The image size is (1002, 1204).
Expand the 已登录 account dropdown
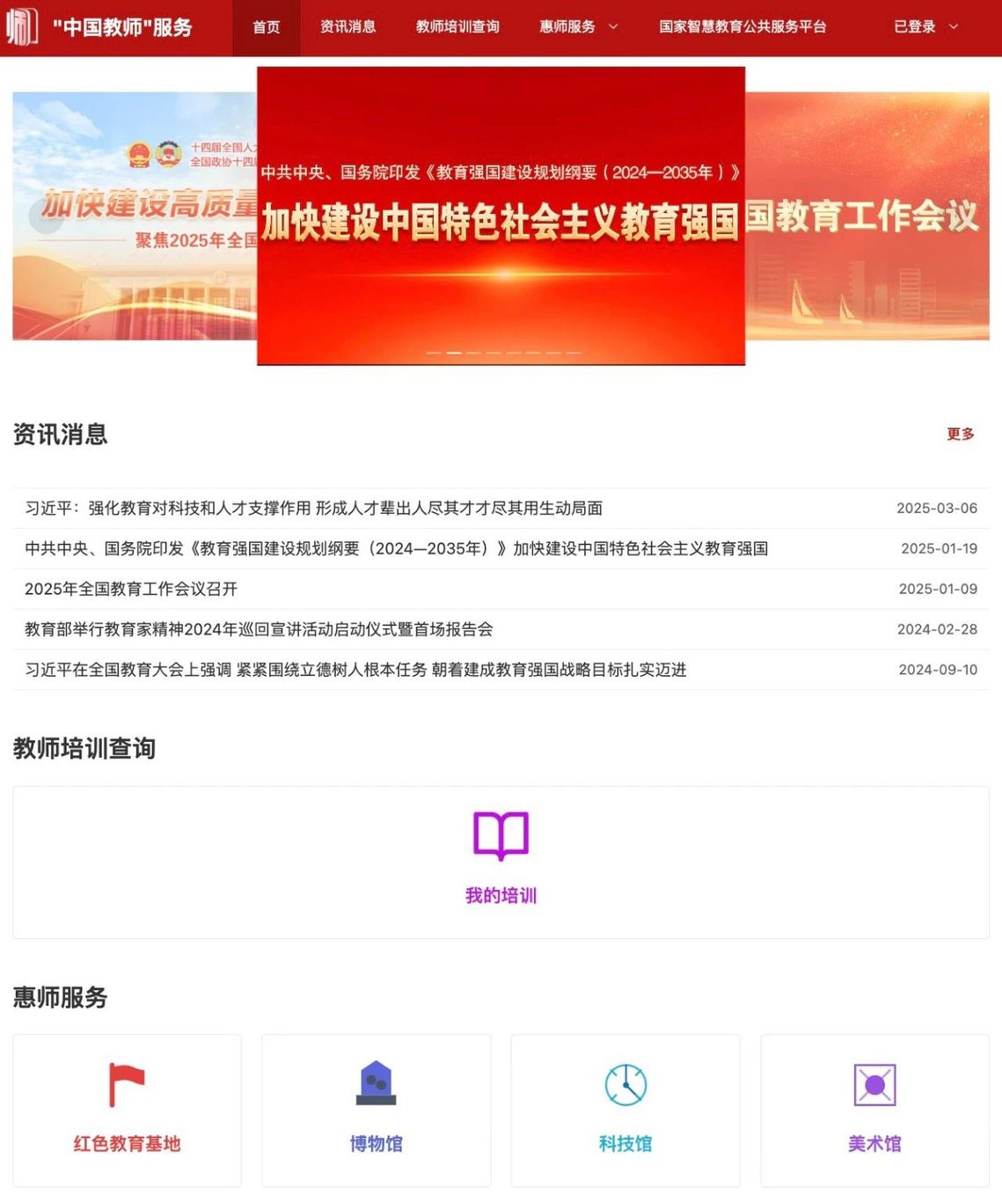(x=925, y=27)
